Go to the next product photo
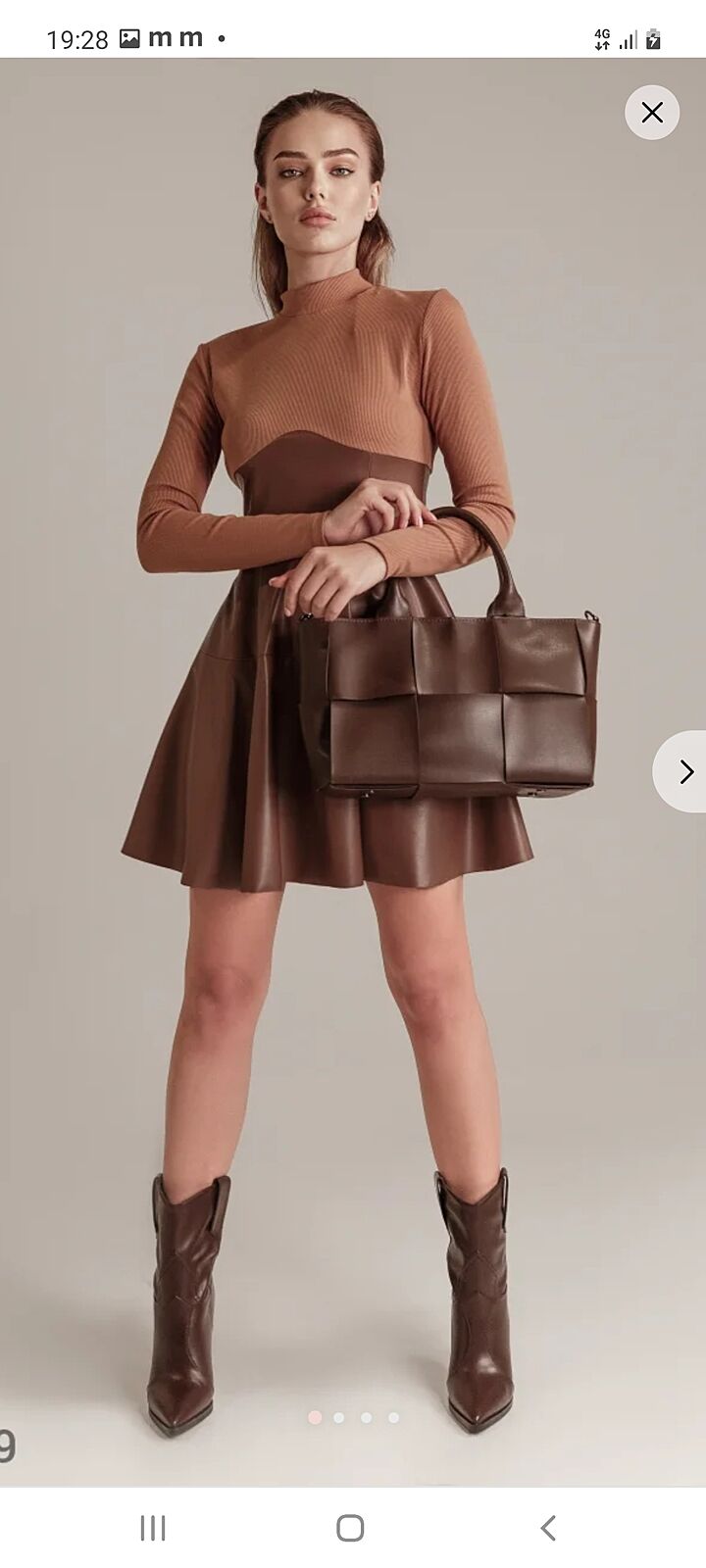 [685, 771]
